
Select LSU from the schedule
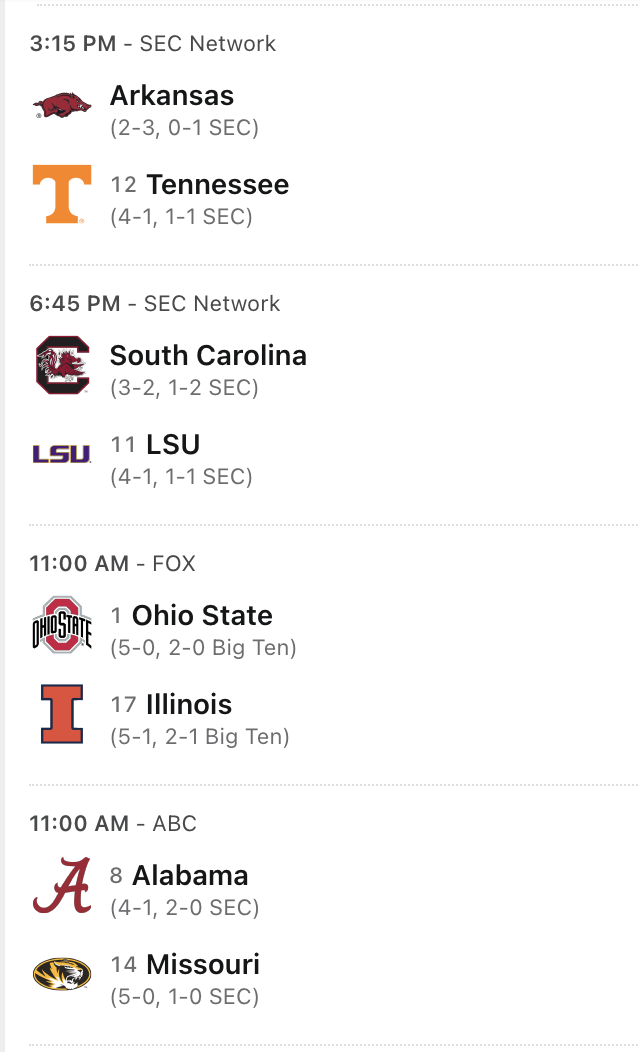pyautogui.click(x=173, y=445)
